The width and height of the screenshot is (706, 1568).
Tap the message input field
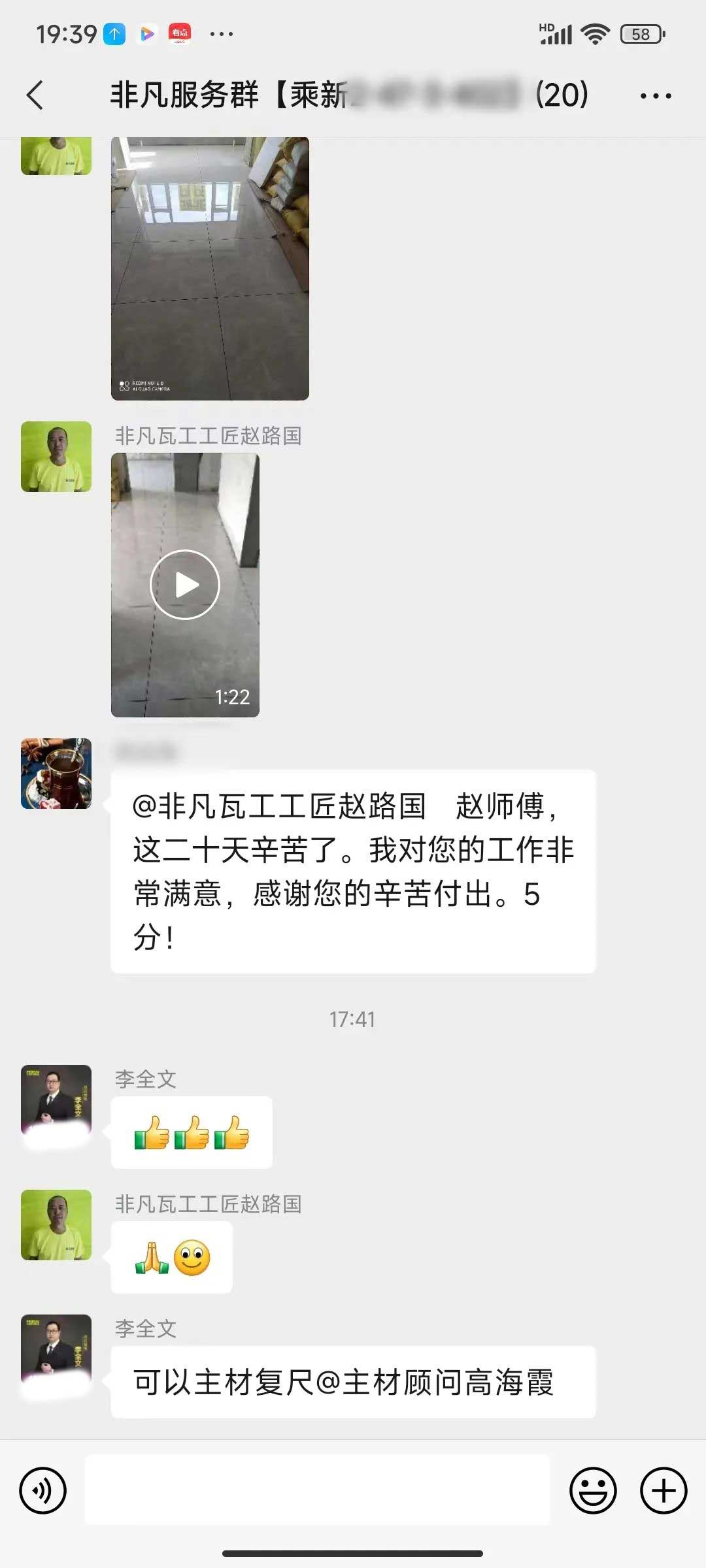(x=318, y=1491)
